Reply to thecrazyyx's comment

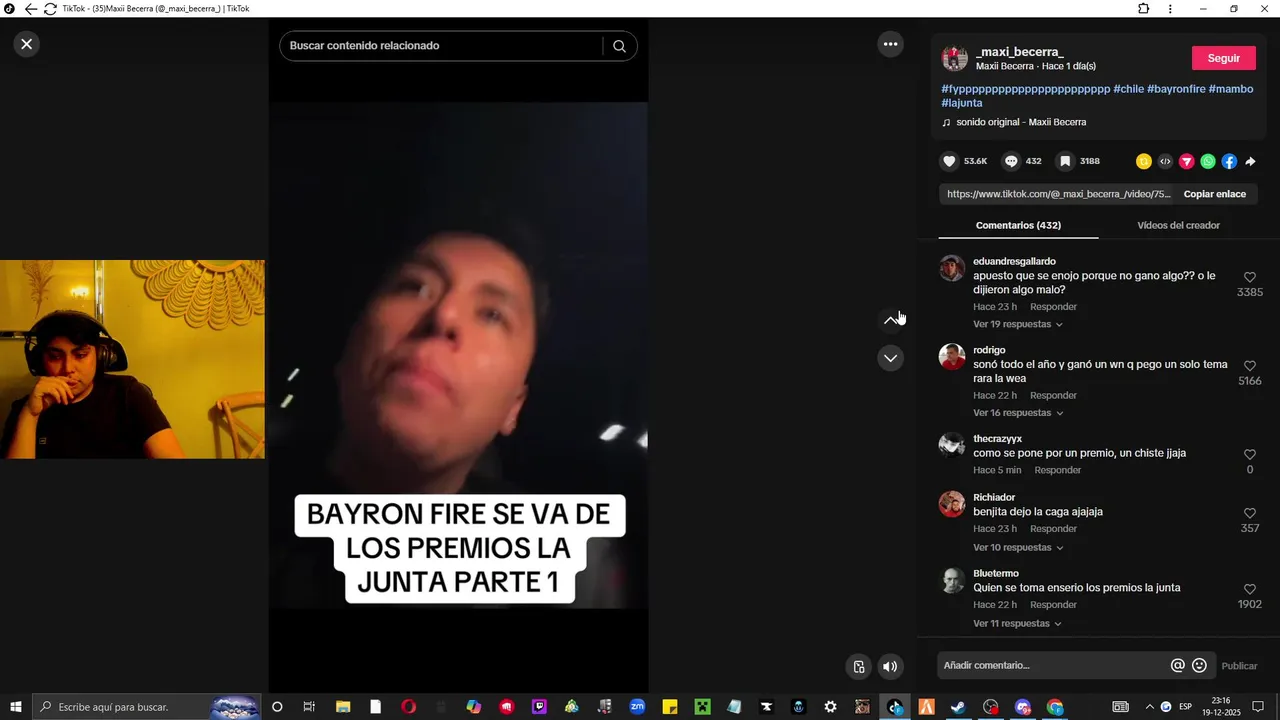point(1057,470)
